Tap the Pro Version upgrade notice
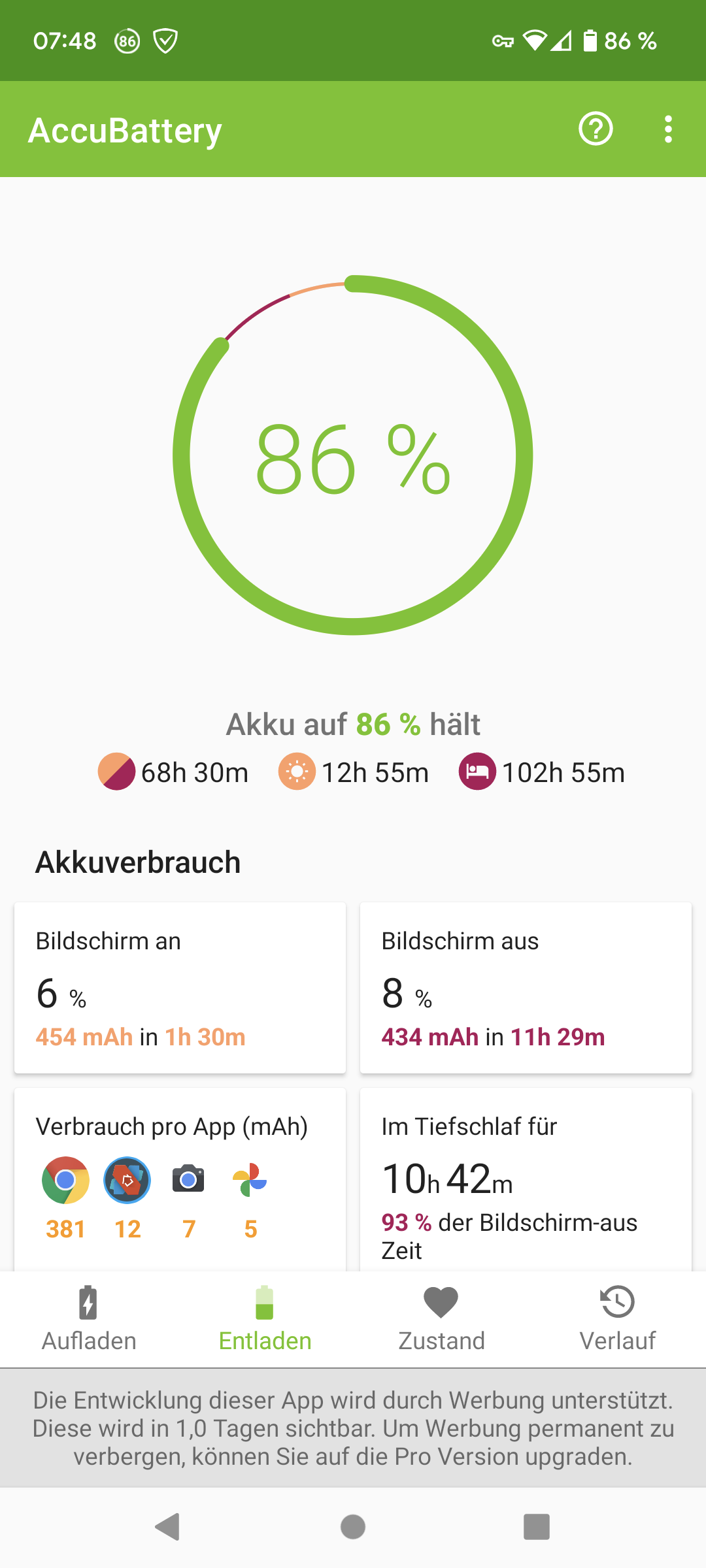The image size is (706, 1568). (353, 1428)
